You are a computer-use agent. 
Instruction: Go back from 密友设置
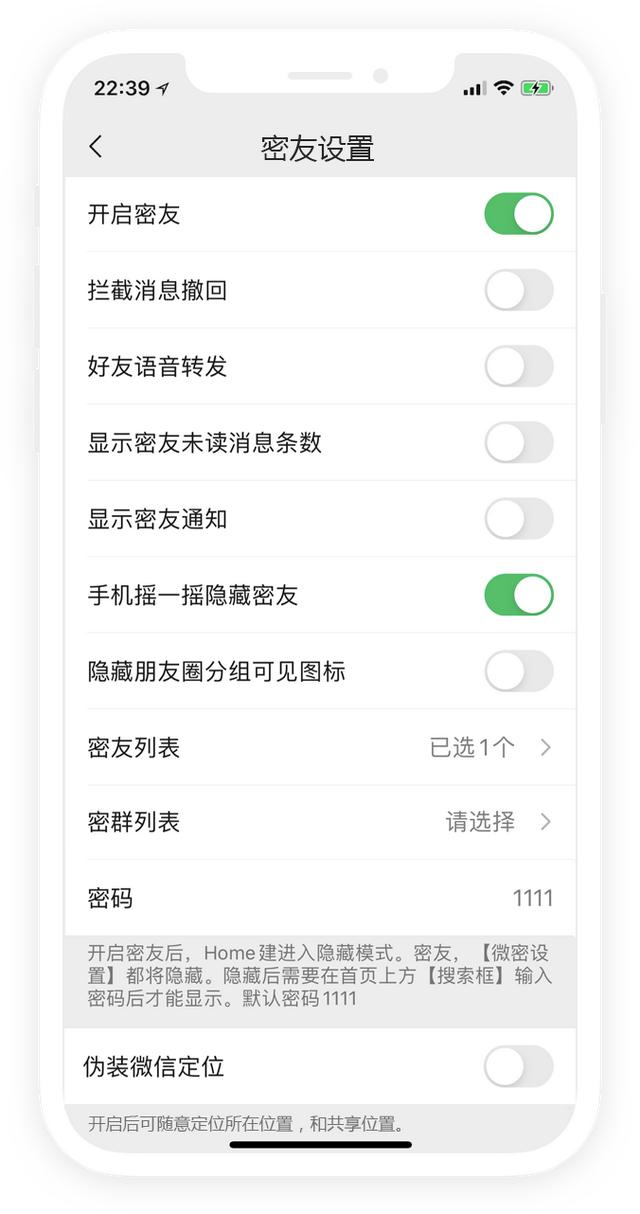click(96, 147)
